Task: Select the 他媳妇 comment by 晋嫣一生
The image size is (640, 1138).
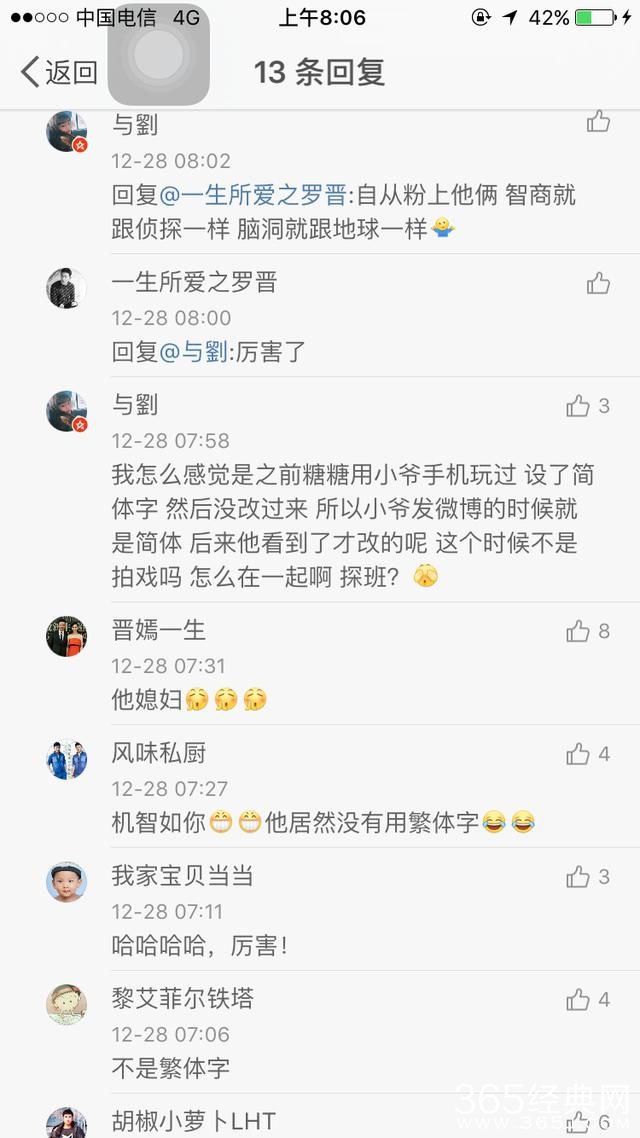Action: [x=148, y=699]
